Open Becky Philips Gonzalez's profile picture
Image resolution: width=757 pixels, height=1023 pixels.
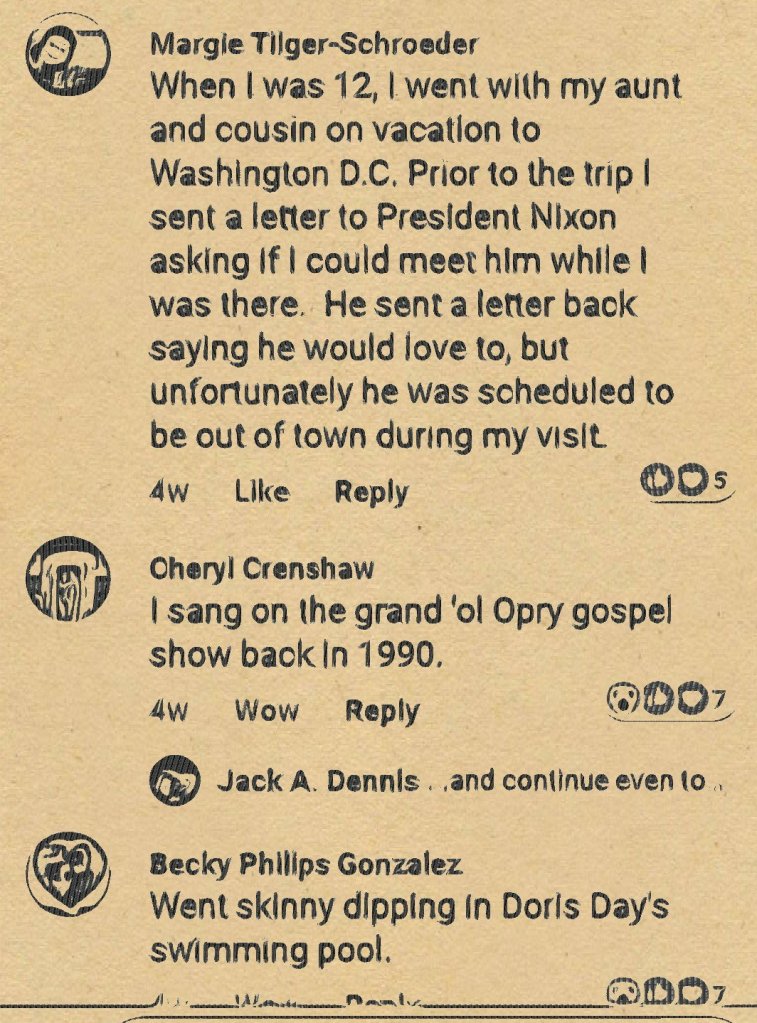67,873
